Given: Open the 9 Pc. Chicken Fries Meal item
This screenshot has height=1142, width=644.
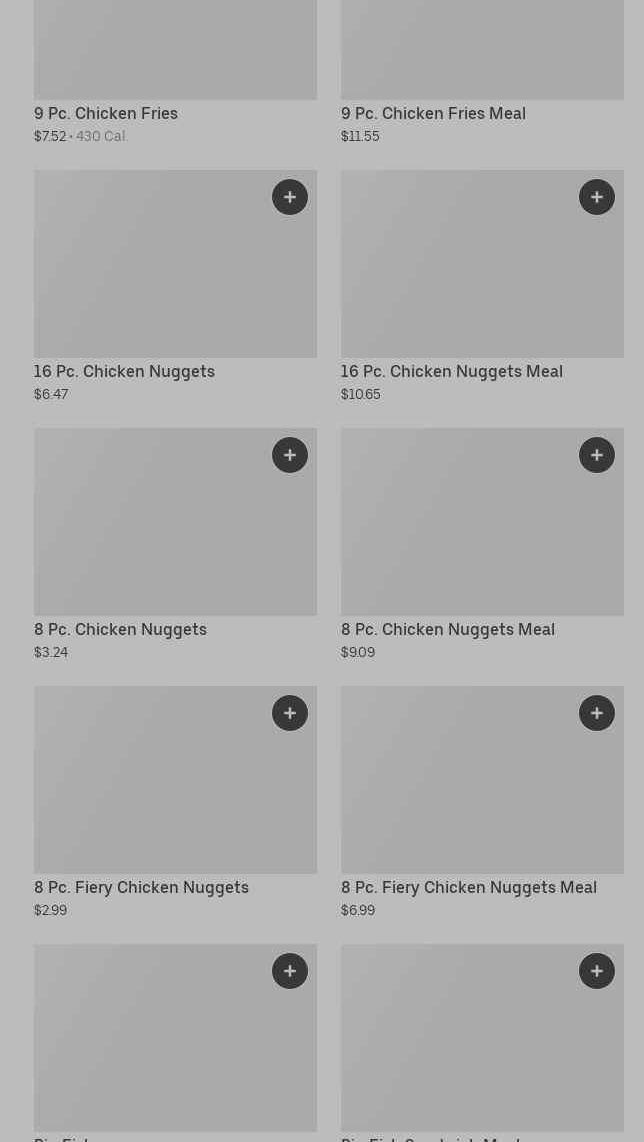Looking at the screenshot, I should click(433, 114).
